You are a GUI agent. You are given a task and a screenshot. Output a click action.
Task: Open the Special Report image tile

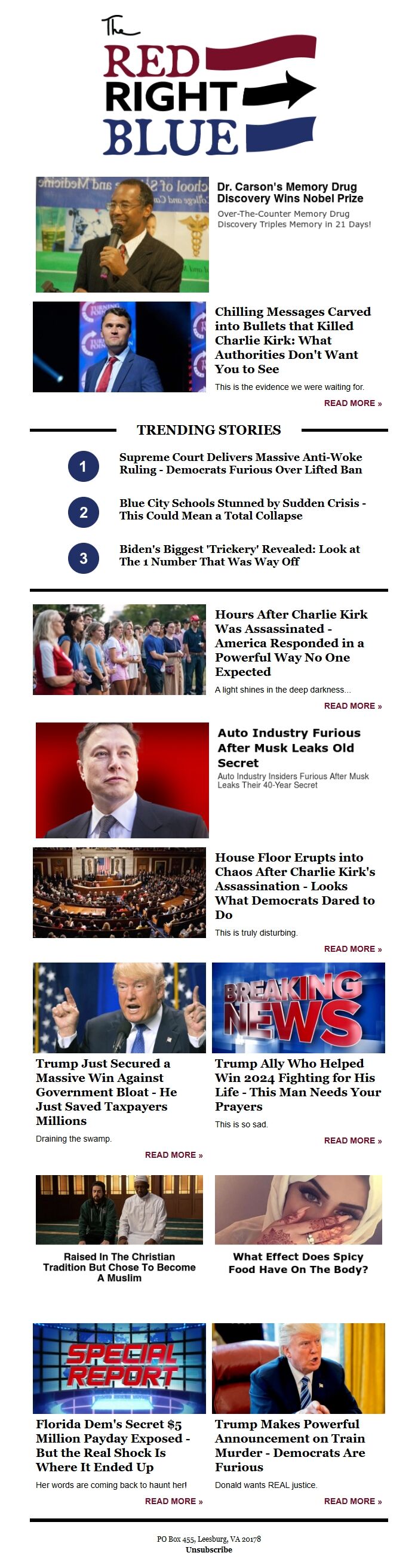tap(119, 1368)
